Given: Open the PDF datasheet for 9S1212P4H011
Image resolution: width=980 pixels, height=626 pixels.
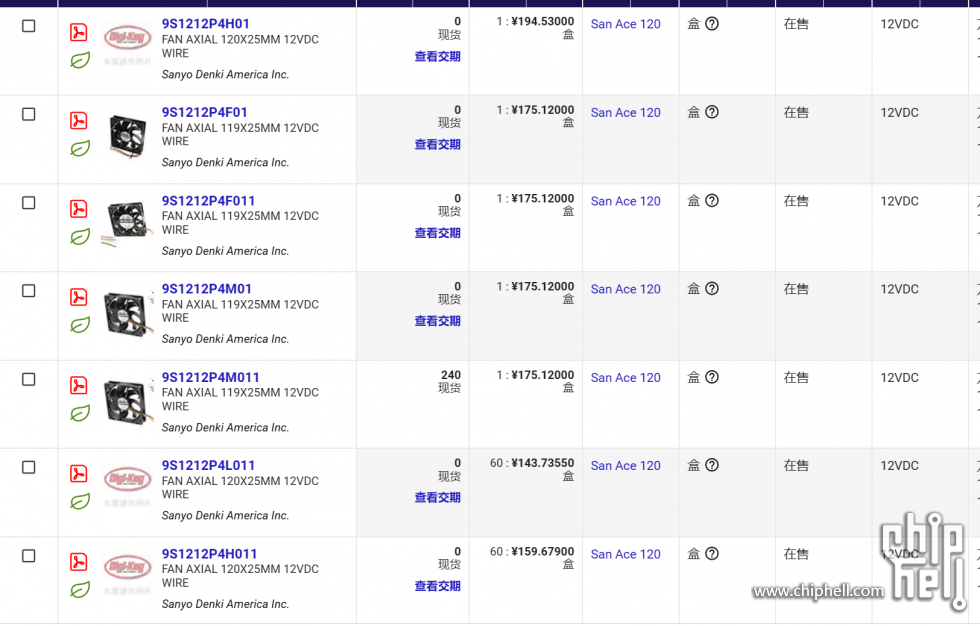Looking at the screenshot, I should pyautogui.click(x=79, y=562).
